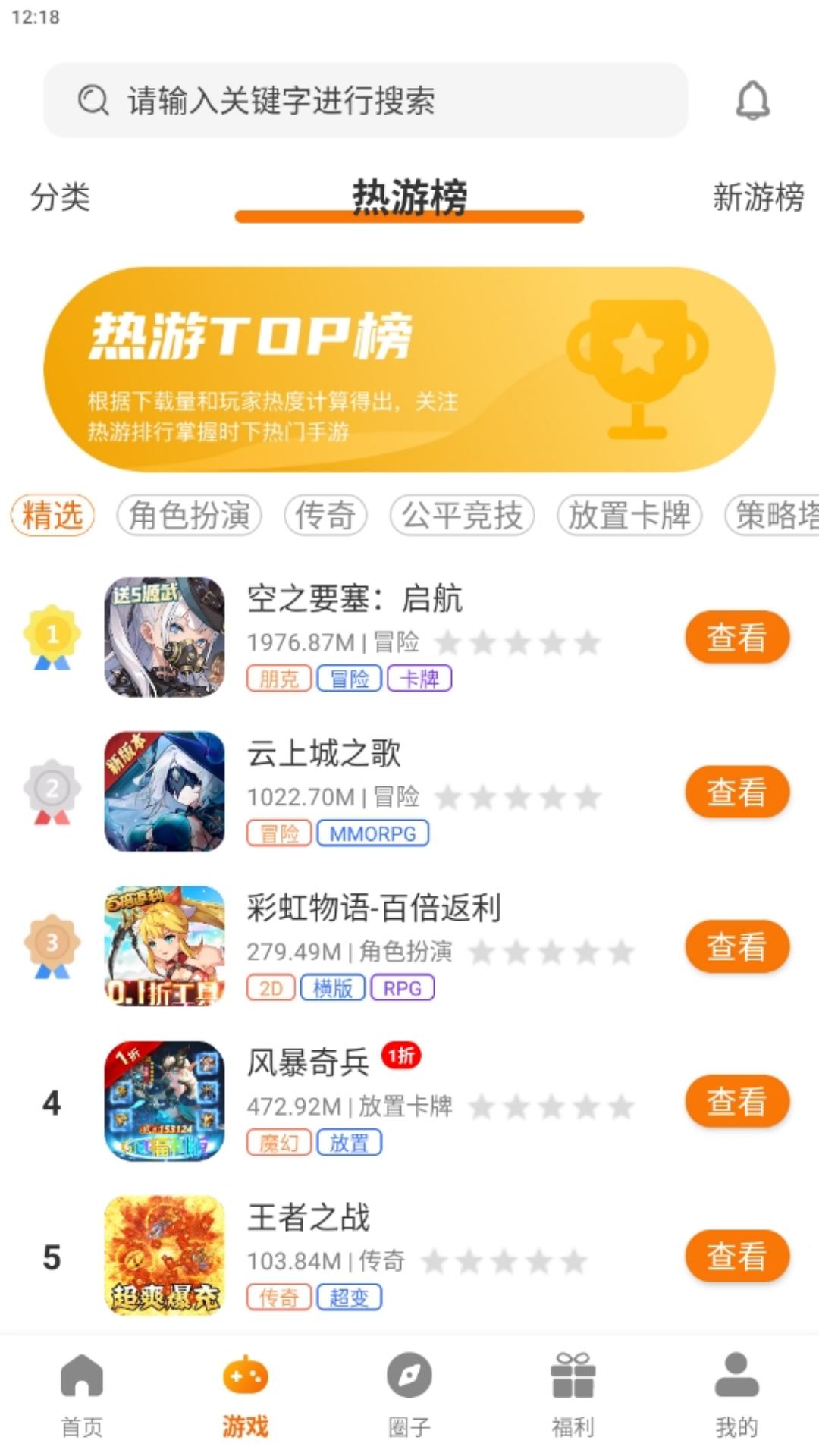
Task: Select the 角色扮演 filter chip
Action: point(189,515)
